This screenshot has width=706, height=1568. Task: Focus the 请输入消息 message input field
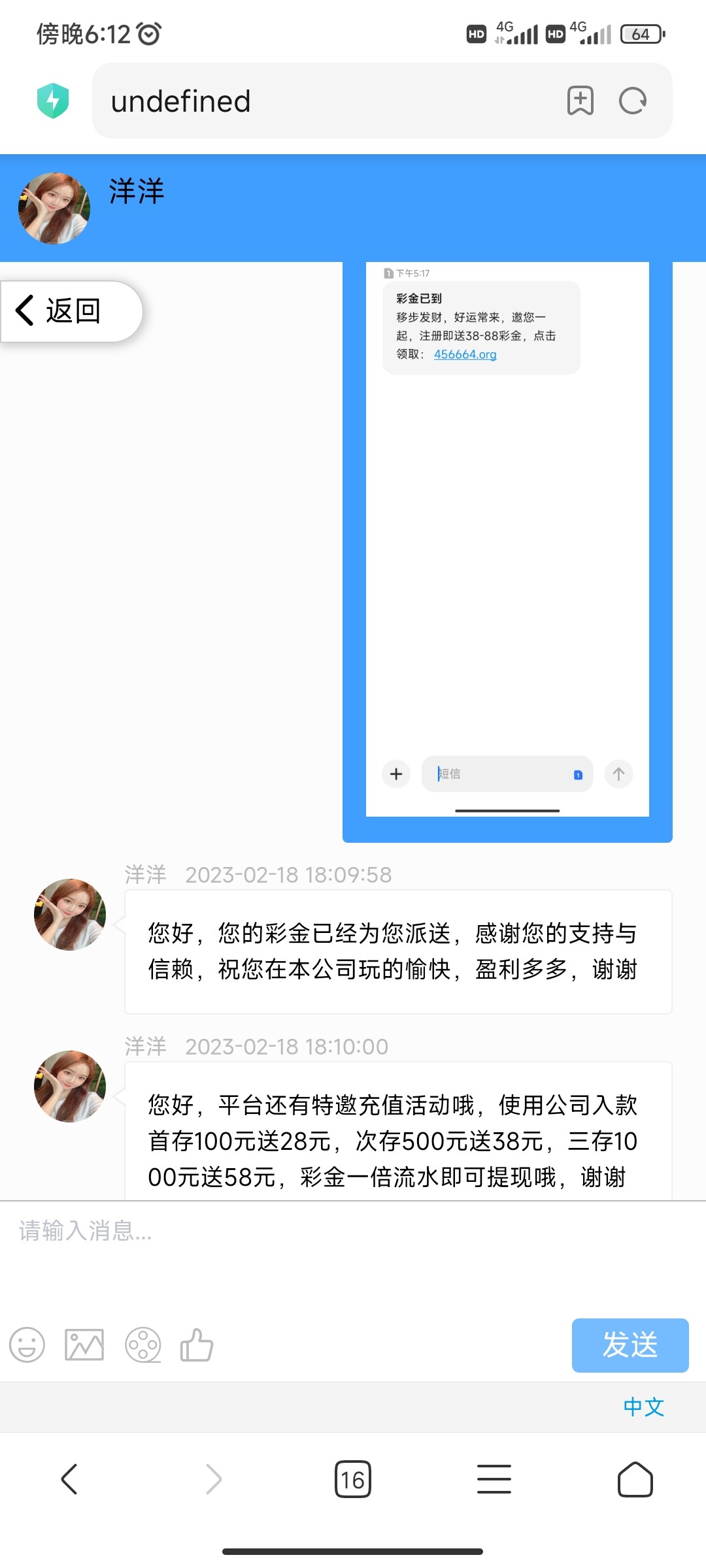tap(353, 1248)
